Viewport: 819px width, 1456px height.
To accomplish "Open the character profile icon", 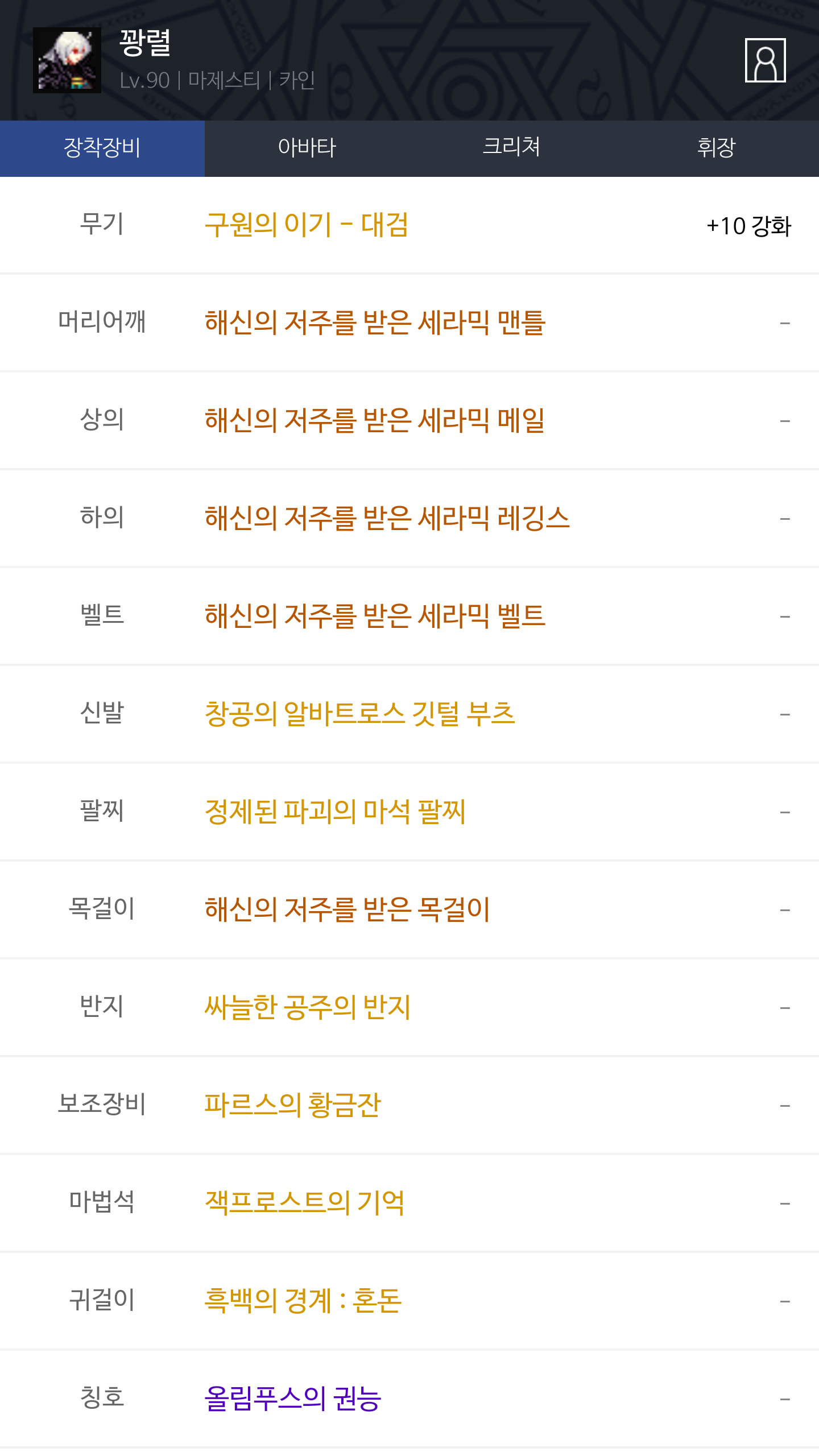I will (x=765, y=60).
